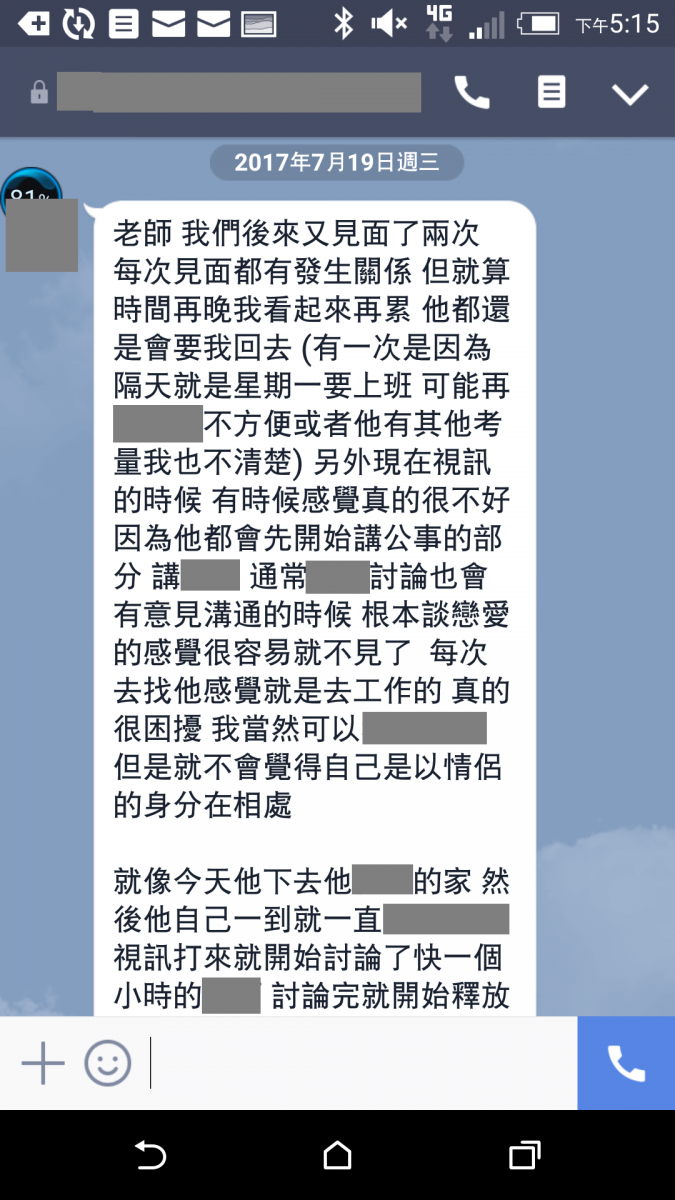Open the notes icon in the header
The height and width of the screenshot is (1200, 675).
click(551, 93)
